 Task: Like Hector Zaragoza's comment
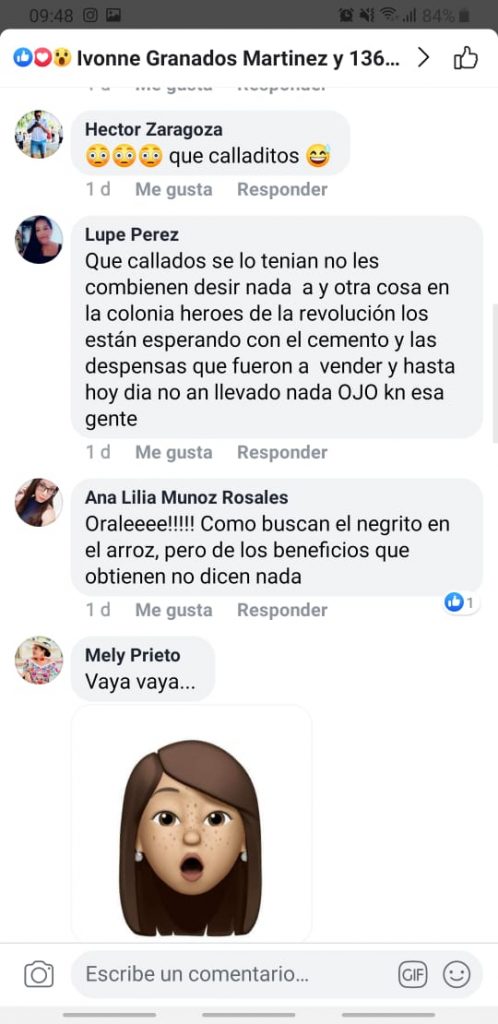pyautogui.click(x=174, y=189)
